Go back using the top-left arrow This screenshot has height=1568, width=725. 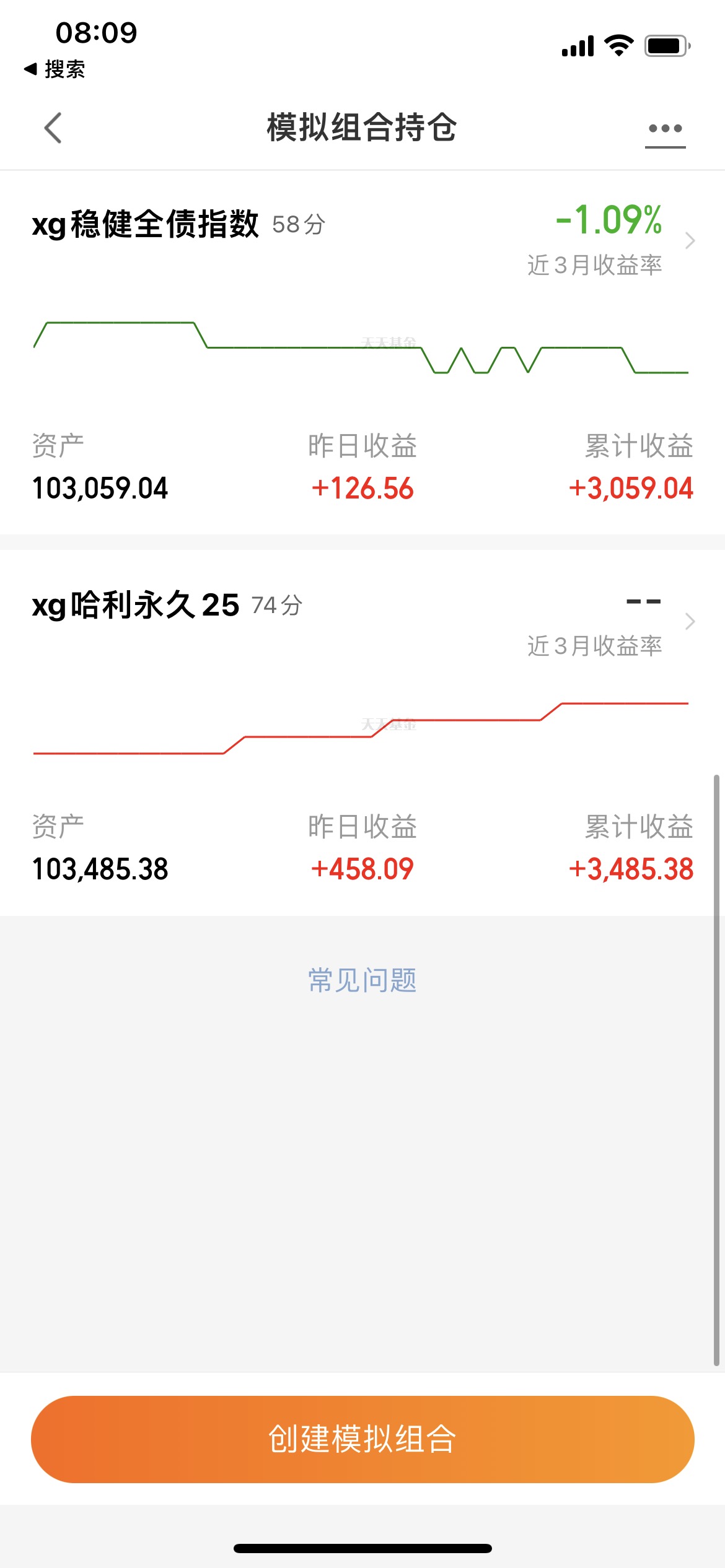[x=53, y=128]
